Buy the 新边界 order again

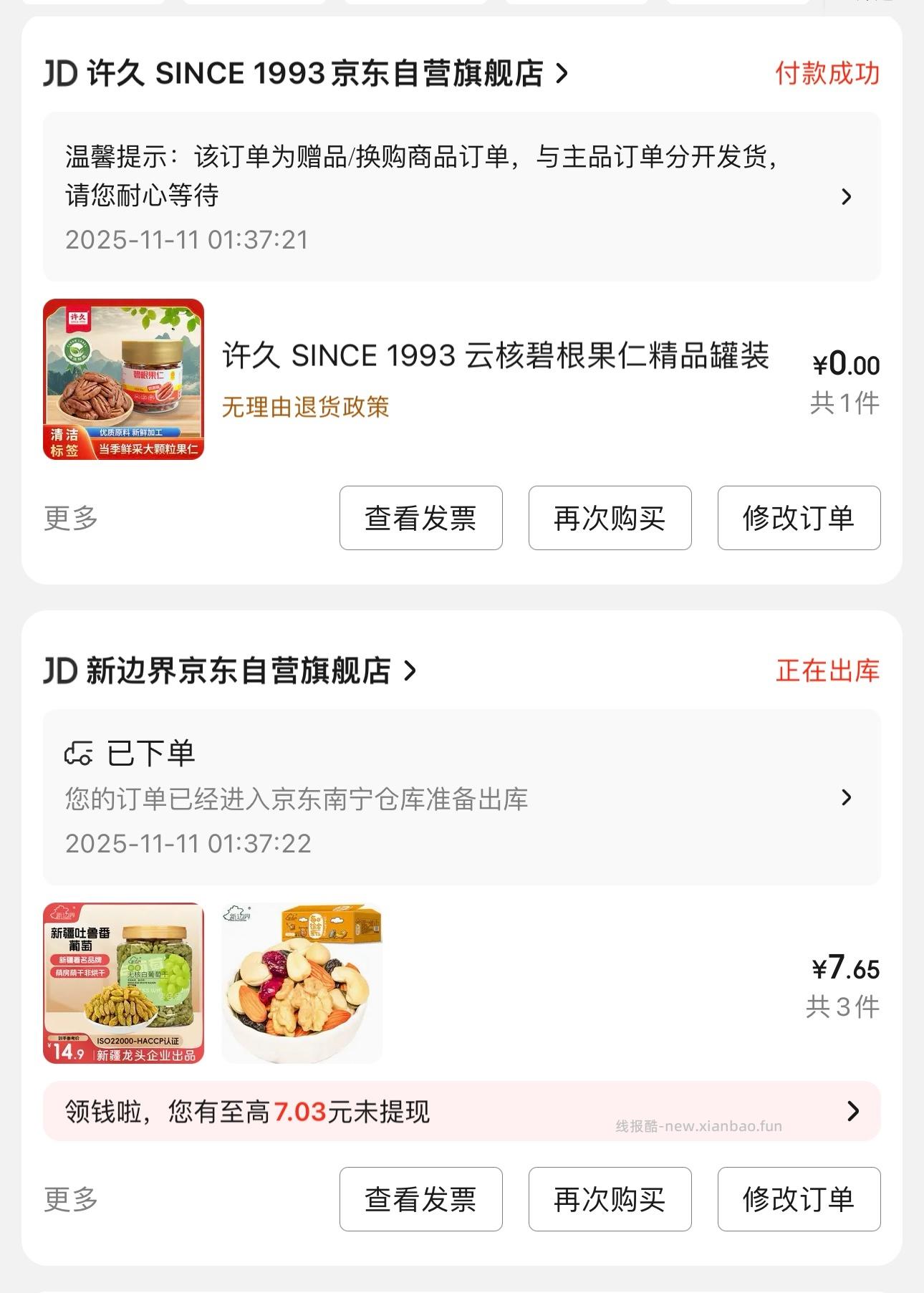pos(610,1199)
